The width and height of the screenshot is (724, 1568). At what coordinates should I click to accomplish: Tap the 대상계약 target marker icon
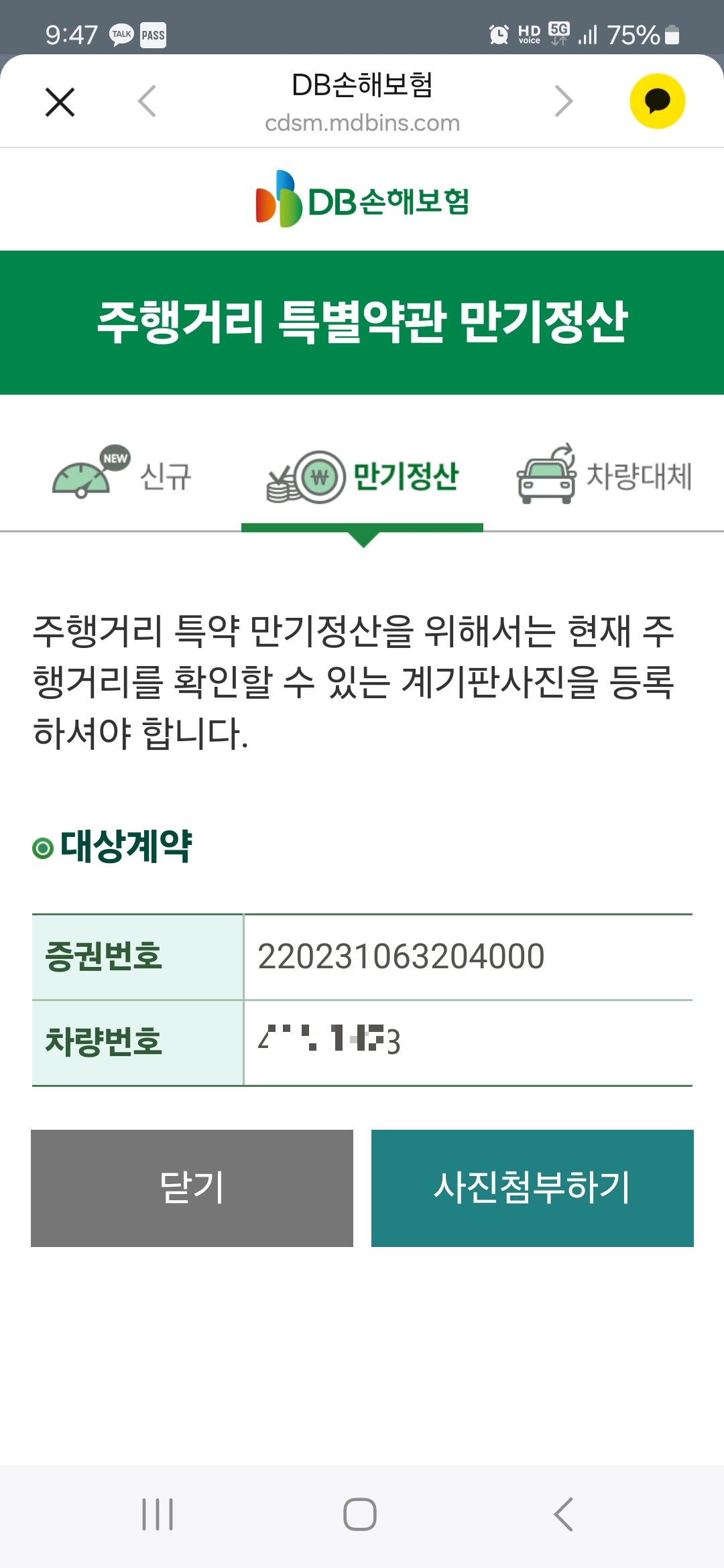click(x=43, y=850)
